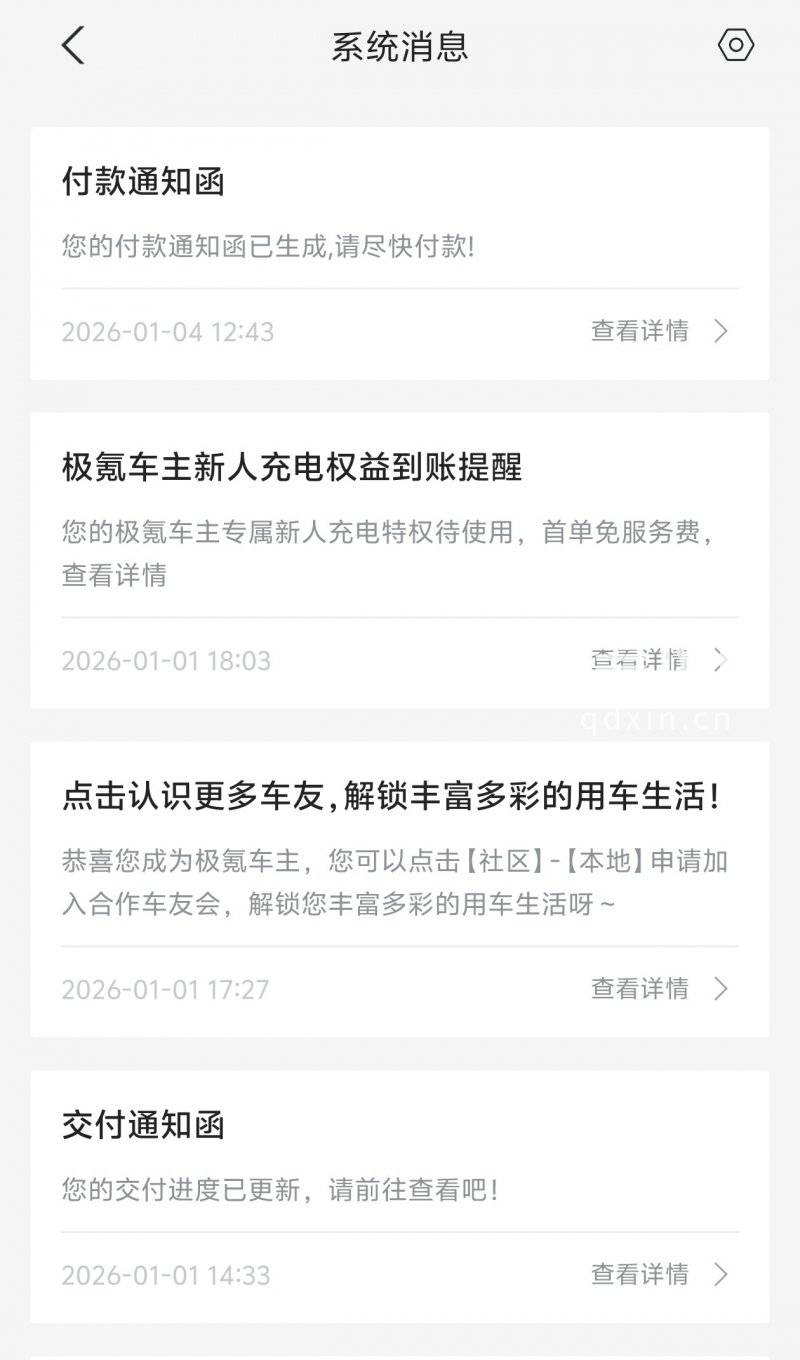Expand details of the payment notice card

pyautogui.click(x=640, y=331)
